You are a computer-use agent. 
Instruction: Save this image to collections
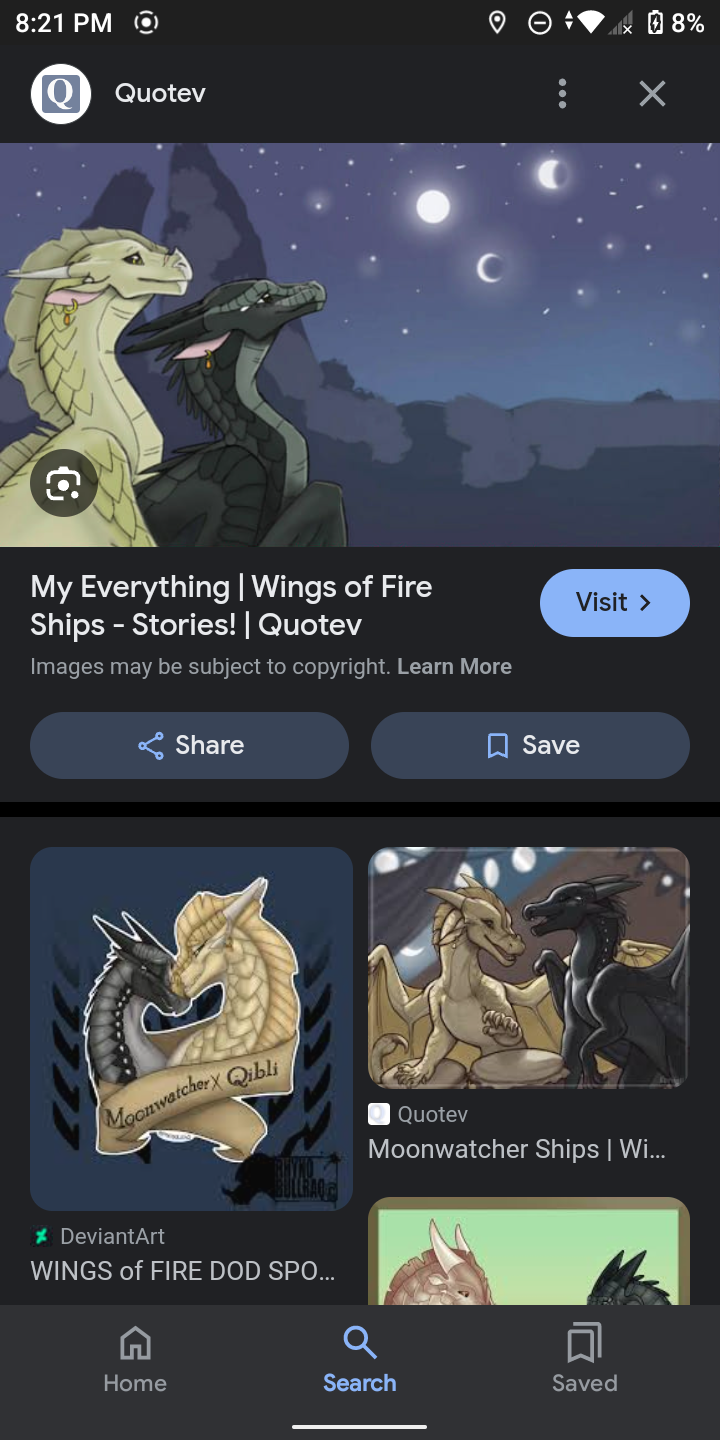click(x=530, y=745)
